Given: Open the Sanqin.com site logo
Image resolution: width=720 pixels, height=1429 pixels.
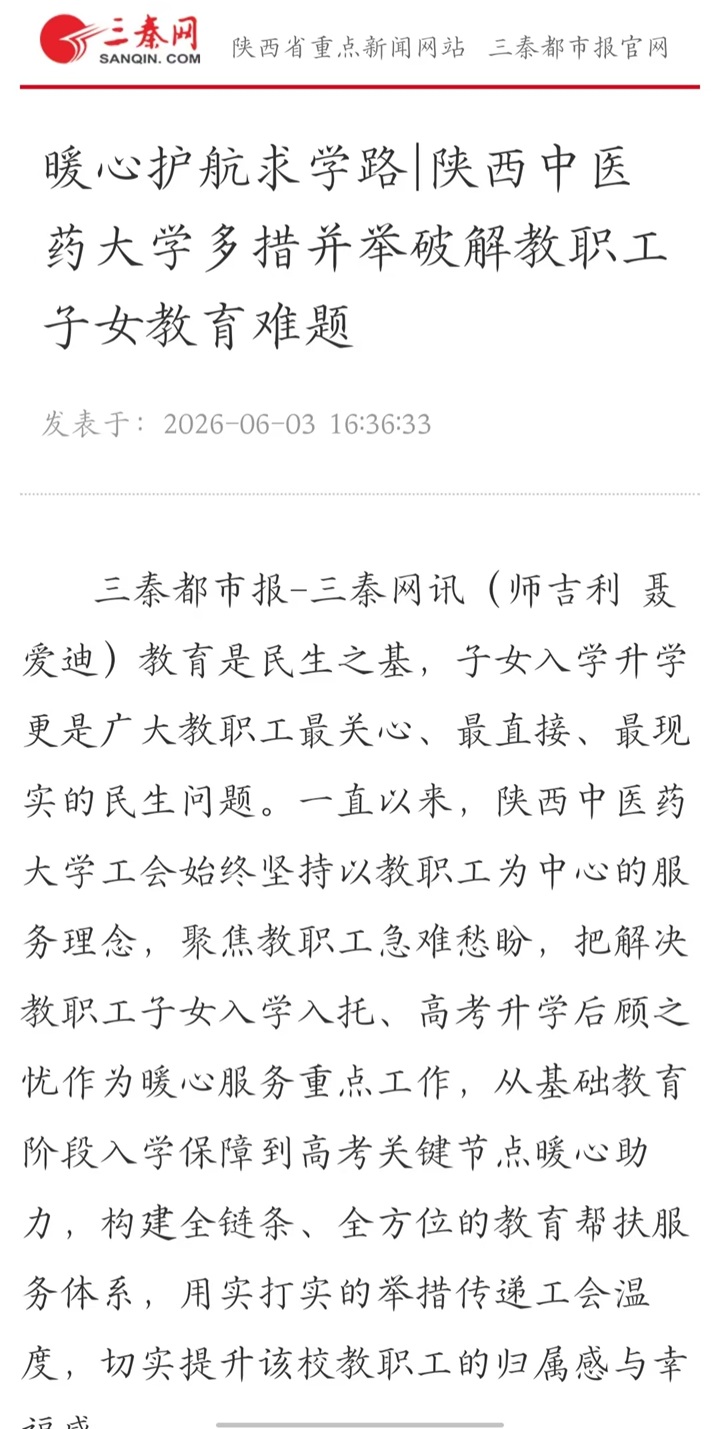Looking at the screenshot, I should tap(119, 41).
